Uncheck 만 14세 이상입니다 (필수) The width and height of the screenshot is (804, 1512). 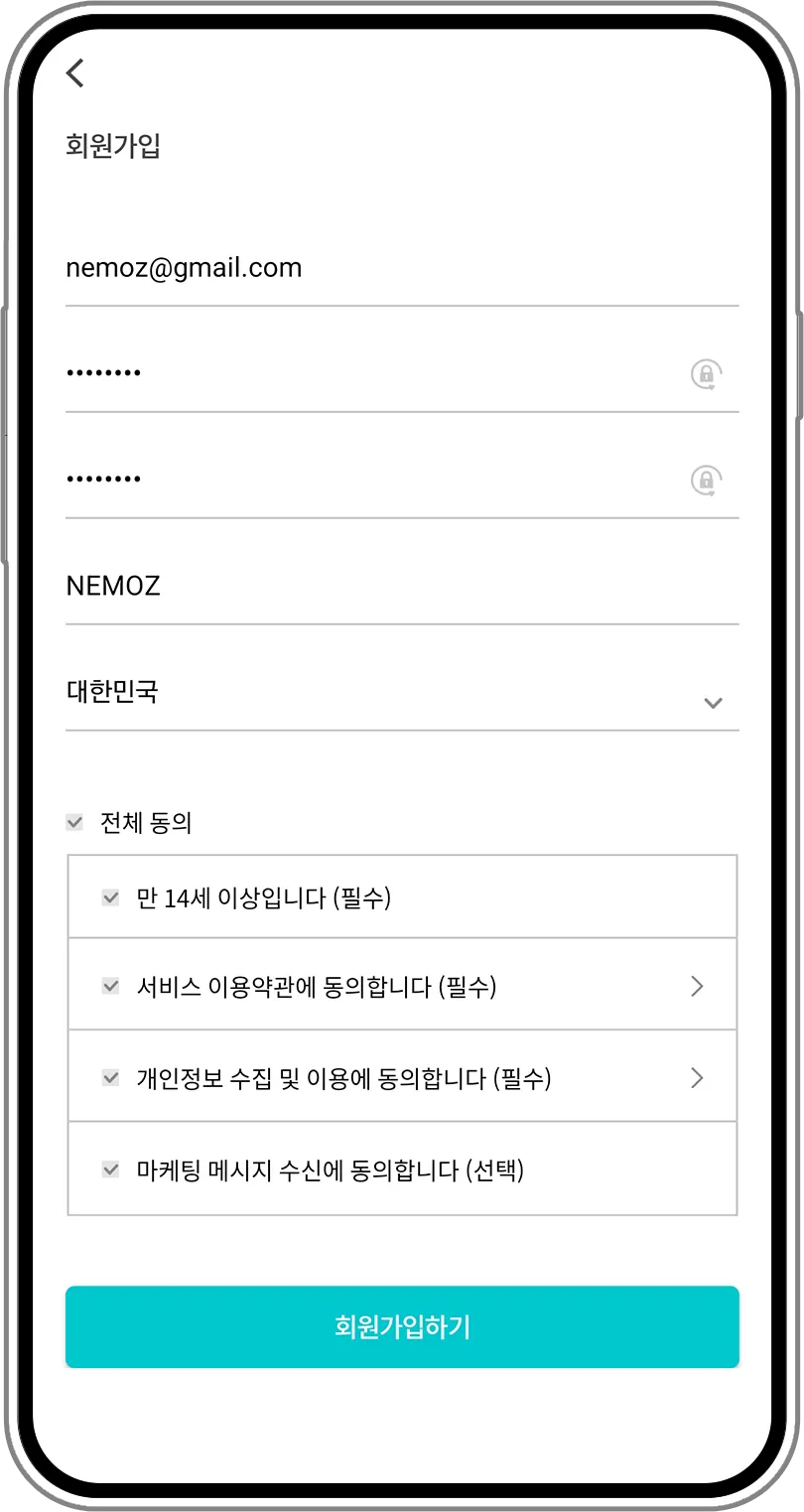pyautogui.click(x=110, y=897)
